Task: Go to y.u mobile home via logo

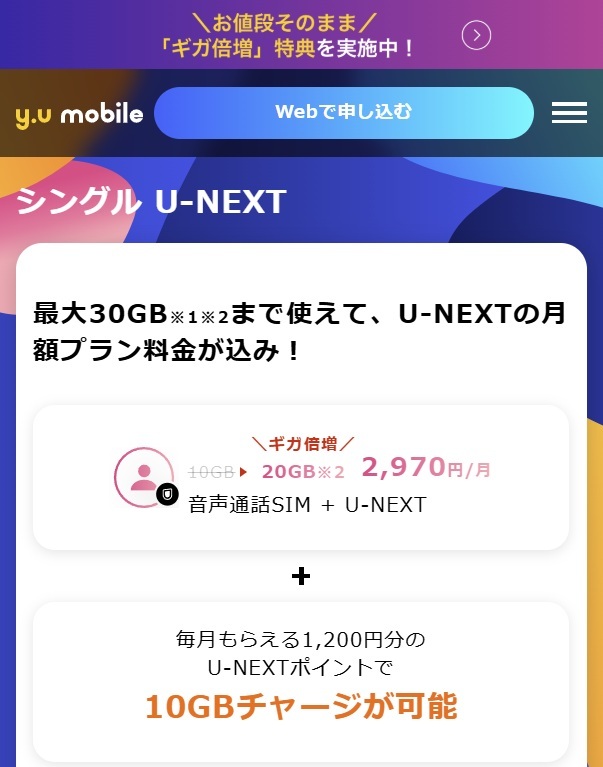Action: (x=79, y=114)
